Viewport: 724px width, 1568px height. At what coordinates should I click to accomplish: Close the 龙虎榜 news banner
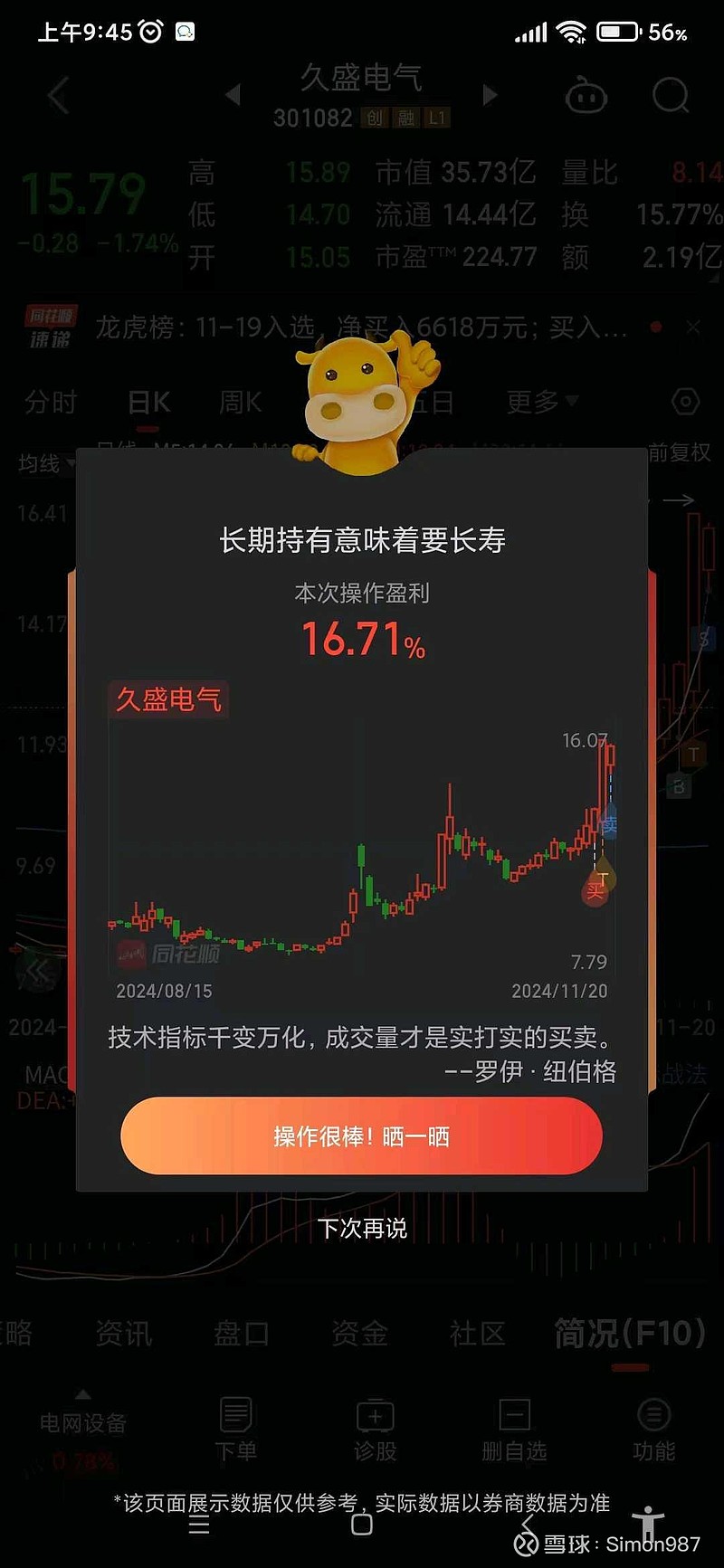[692, 328]
